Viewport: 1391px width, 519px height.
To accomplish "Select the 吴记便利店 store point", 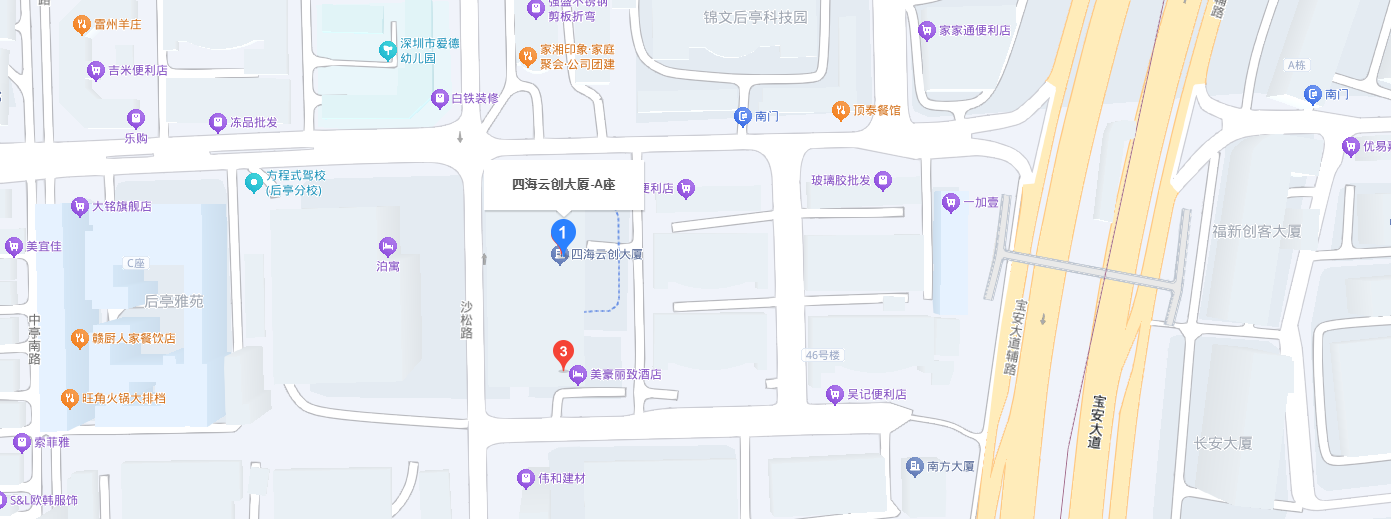I will 835,395.
